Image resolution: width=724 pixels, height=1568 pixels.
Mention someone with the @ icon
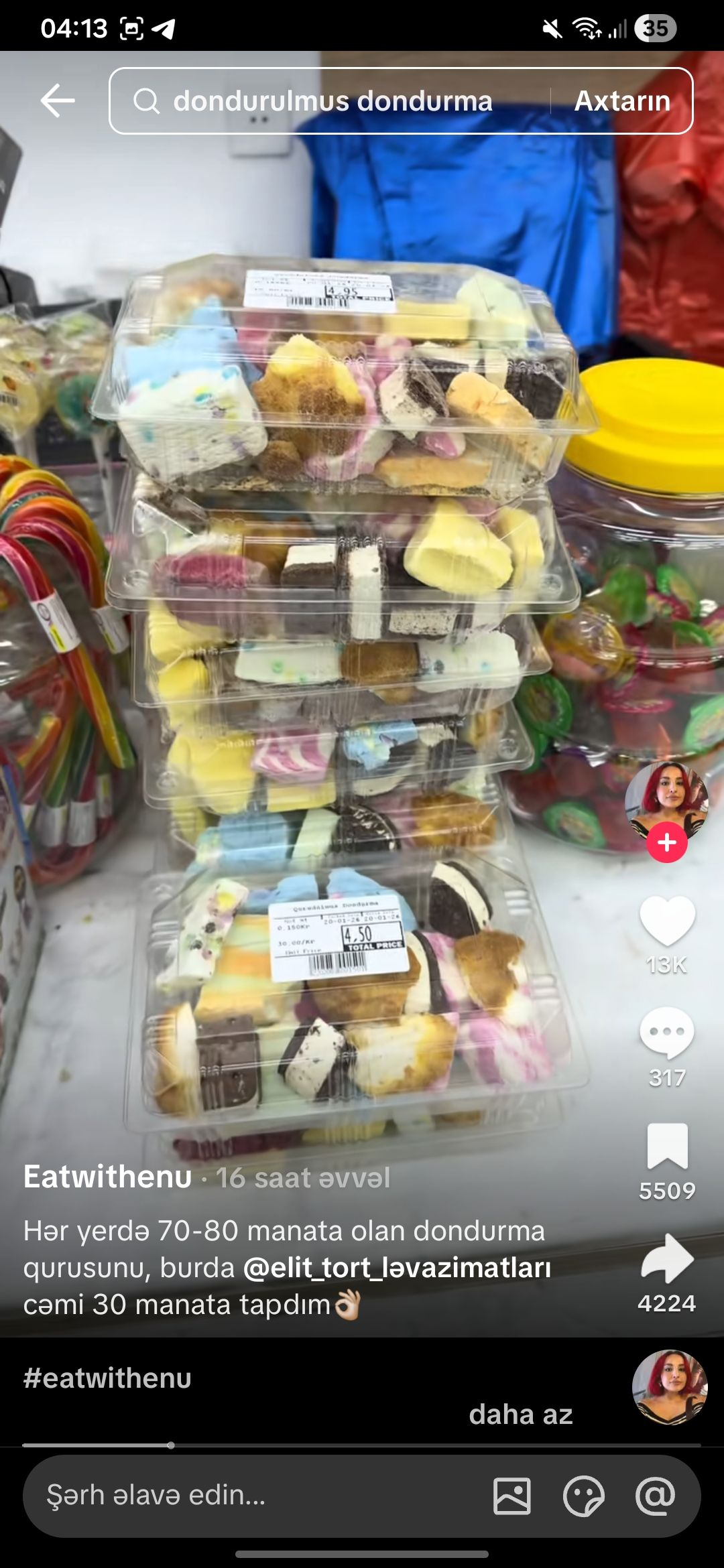pyautogui.click(x=655, y=1496)
